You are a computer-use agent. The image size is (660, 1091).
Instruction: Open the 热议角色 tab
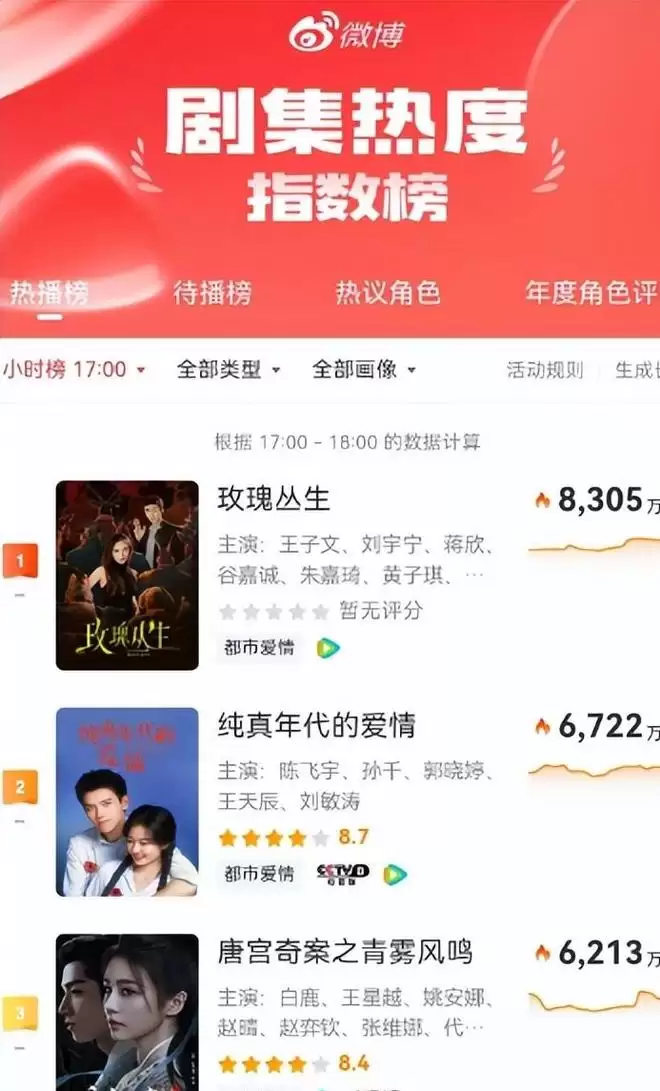(x=388, y=293)
